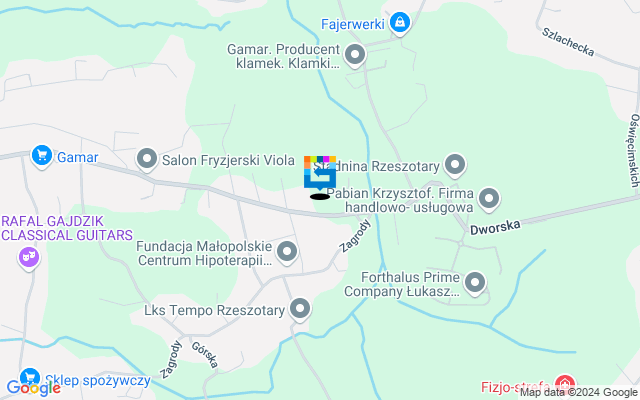
Task: Select the Pabian Krzysztof Firma pin
Action: [489, 199]
